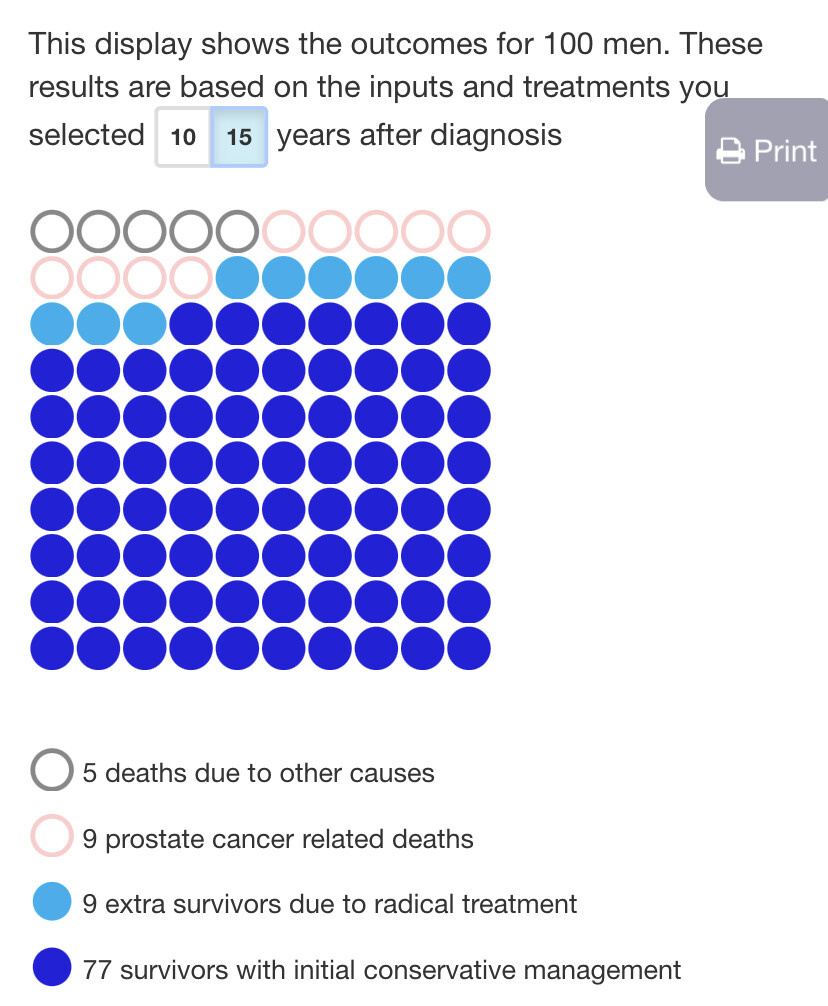Select 10 years after diagnosis
This screenshot has height=1006, width=828.
pyautogui.click(x=183, y=137)
